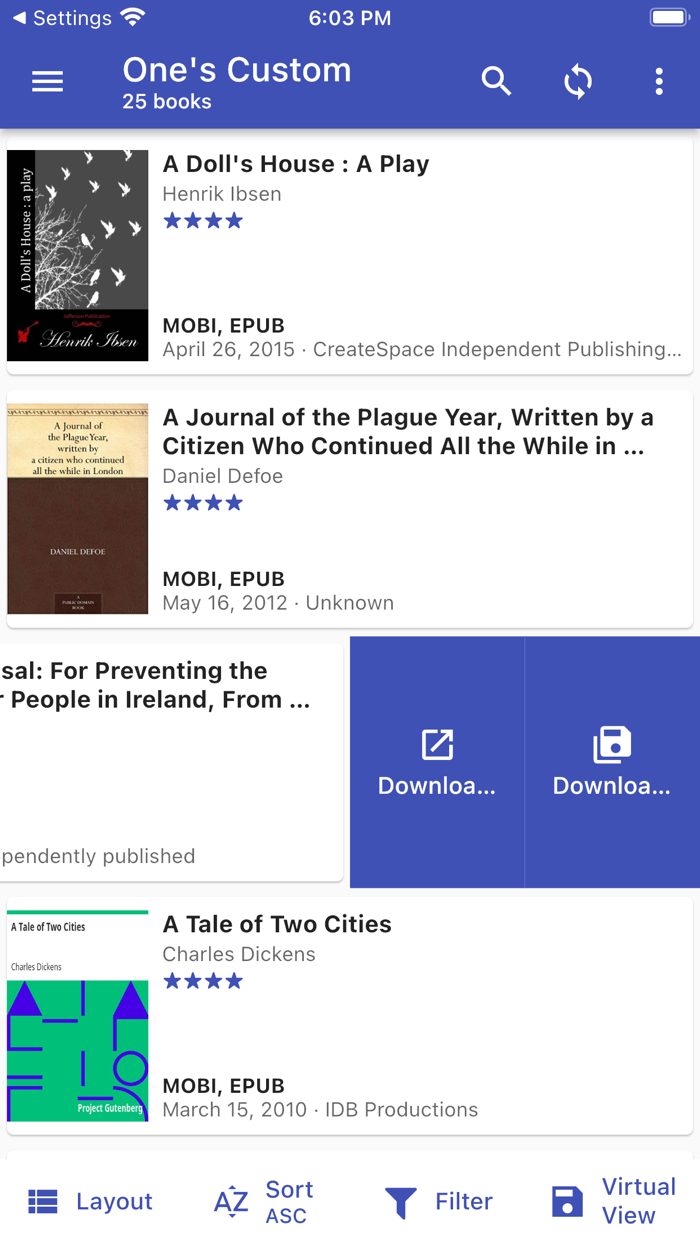Tap the Download action with save icon
700x1244 pixels.
(x=612, y=762)
